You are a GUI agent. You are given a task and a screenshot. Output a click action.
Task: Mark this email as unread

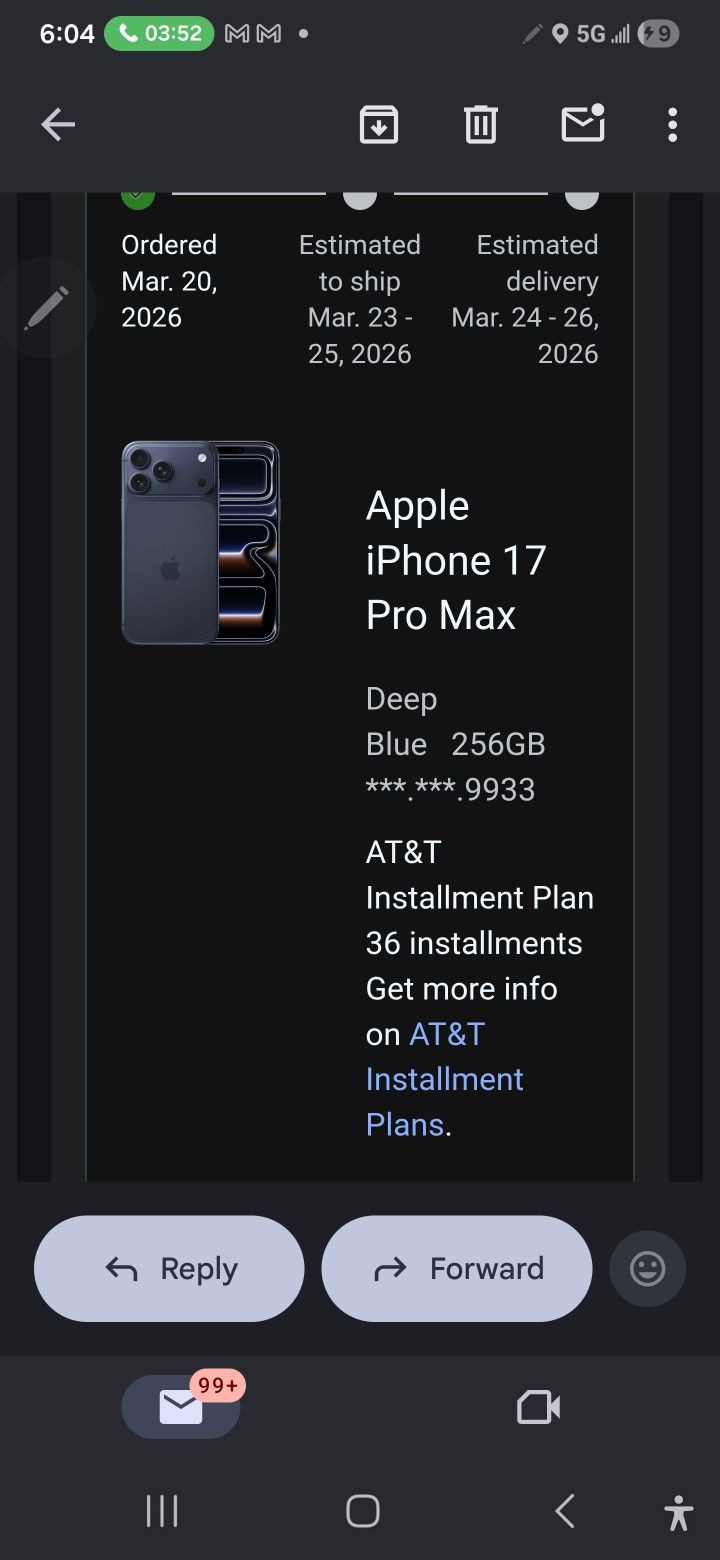[x=582, y=124]
